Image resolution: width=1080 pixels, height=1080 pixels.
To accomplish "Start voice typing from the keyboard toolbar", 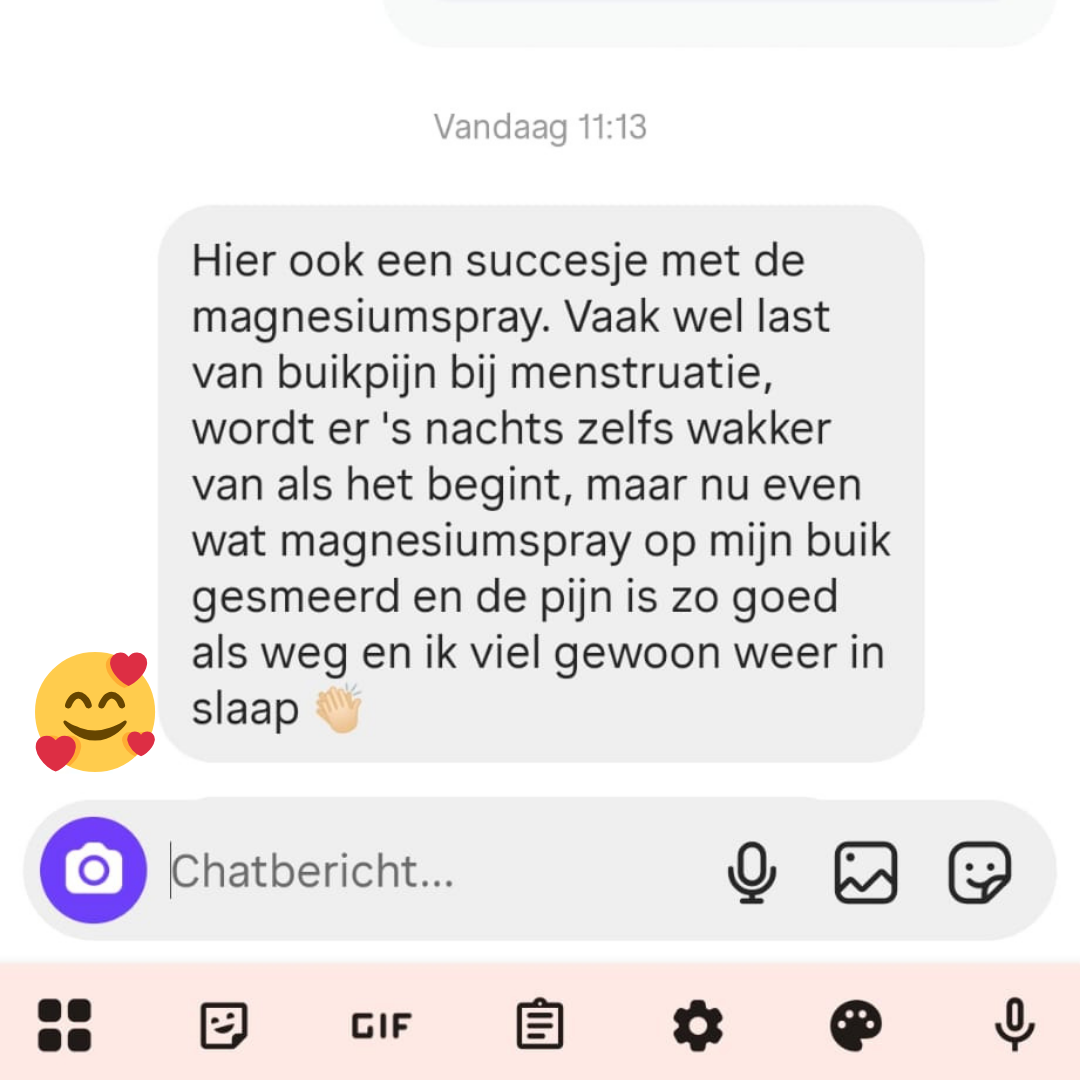I will 1013,1024.
